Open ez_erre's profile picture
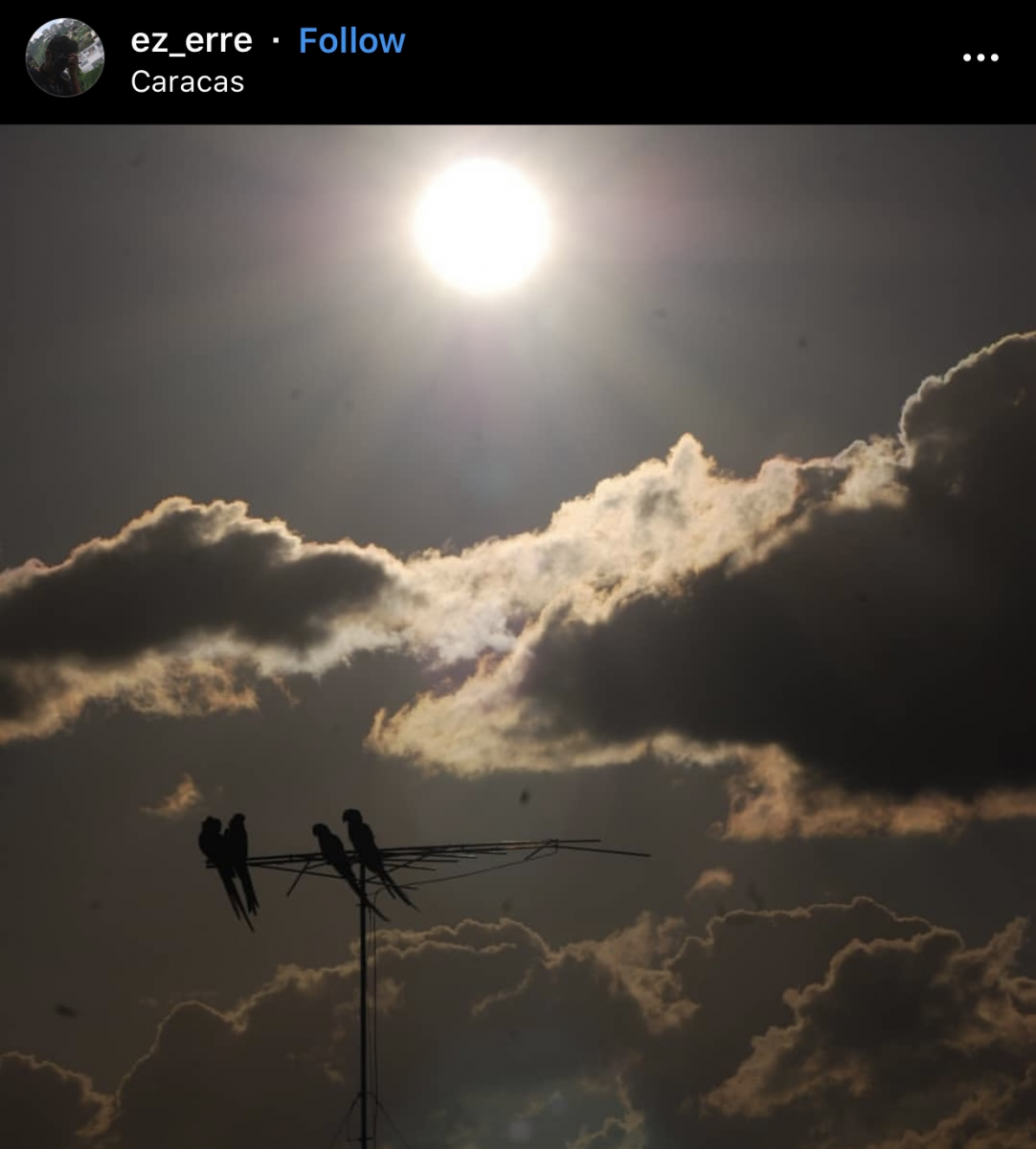Image resolution: width=1036 pixels, height=1149 pixels. 65,57
